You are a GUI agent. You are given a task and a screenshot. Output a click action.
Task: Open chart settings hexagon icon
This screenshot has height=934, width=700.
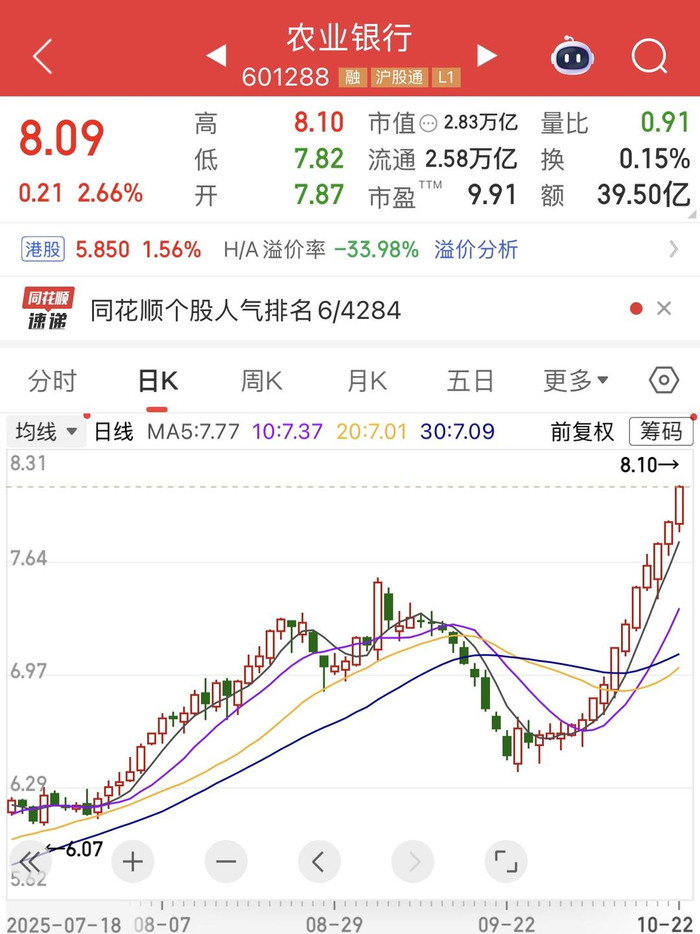pyautogui.click(x=663, y=381)
